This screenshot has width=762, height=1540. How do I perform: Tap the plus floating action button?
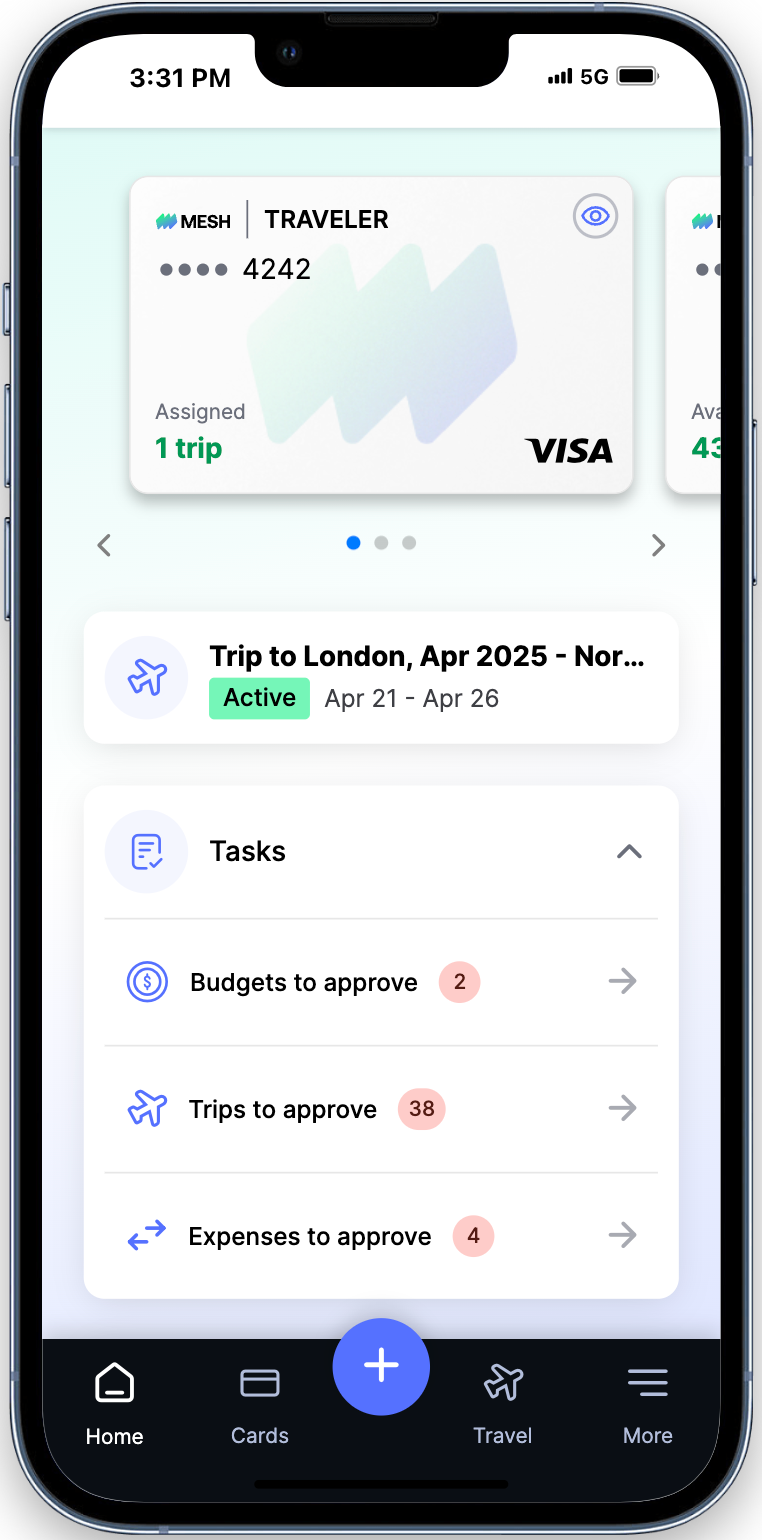click(381, 1366)
